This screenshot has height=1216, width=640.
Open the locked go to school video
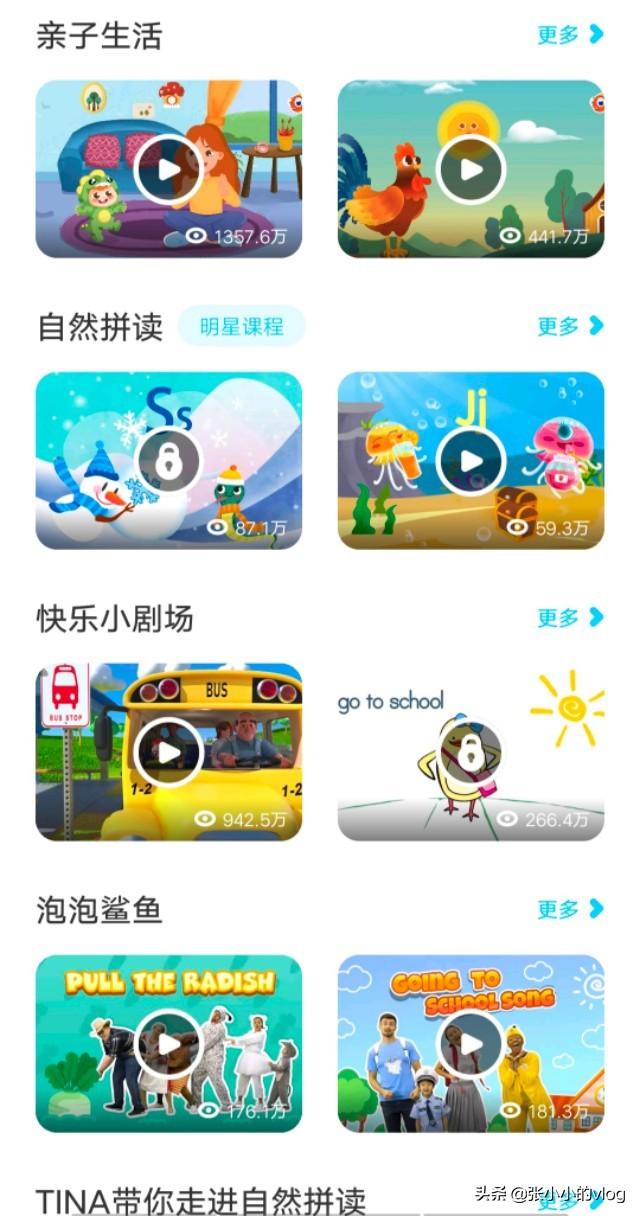tap(471, 752)
